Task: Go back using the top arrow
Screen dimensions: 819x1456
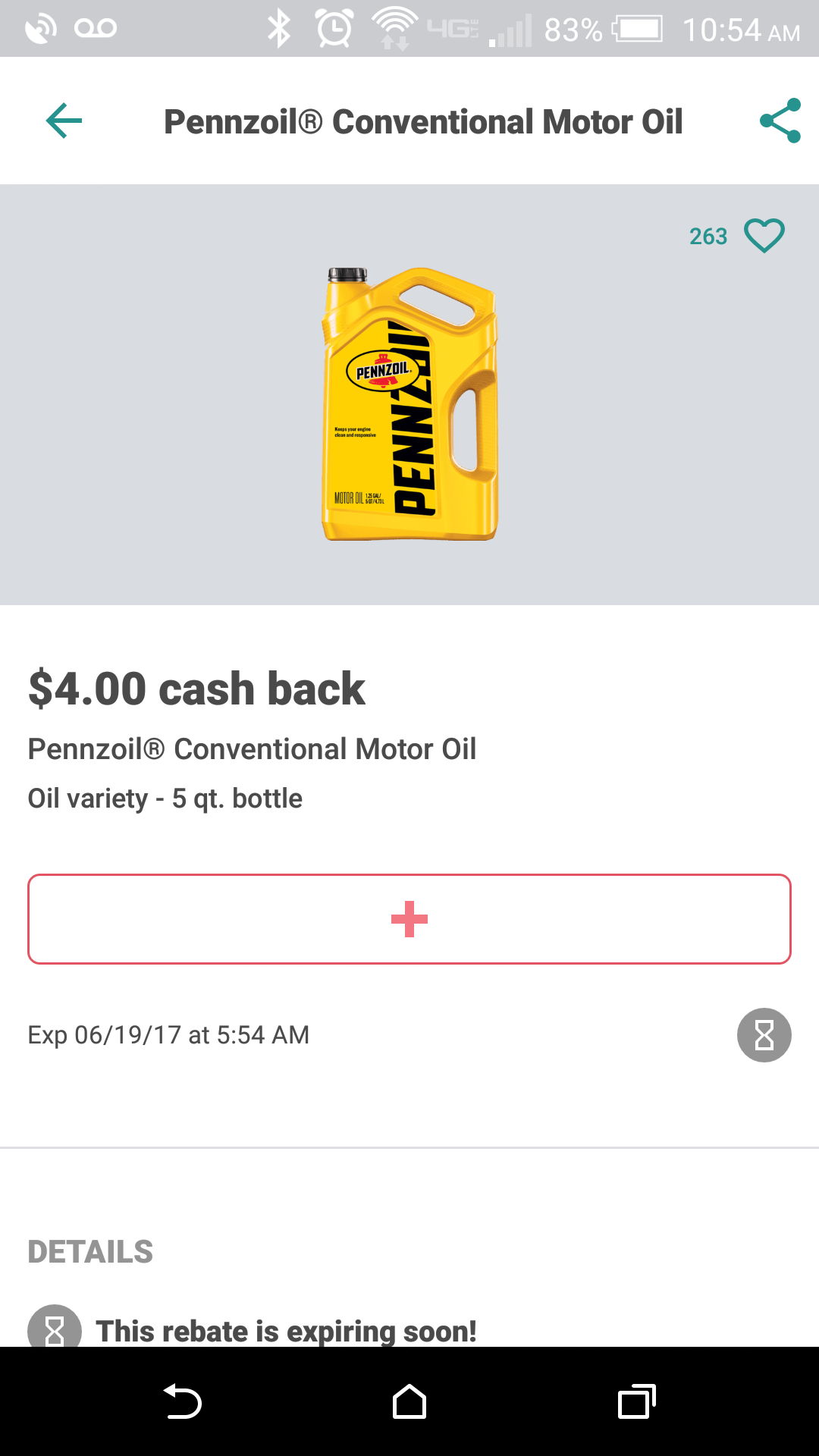Action: click(x=64, y=121)
